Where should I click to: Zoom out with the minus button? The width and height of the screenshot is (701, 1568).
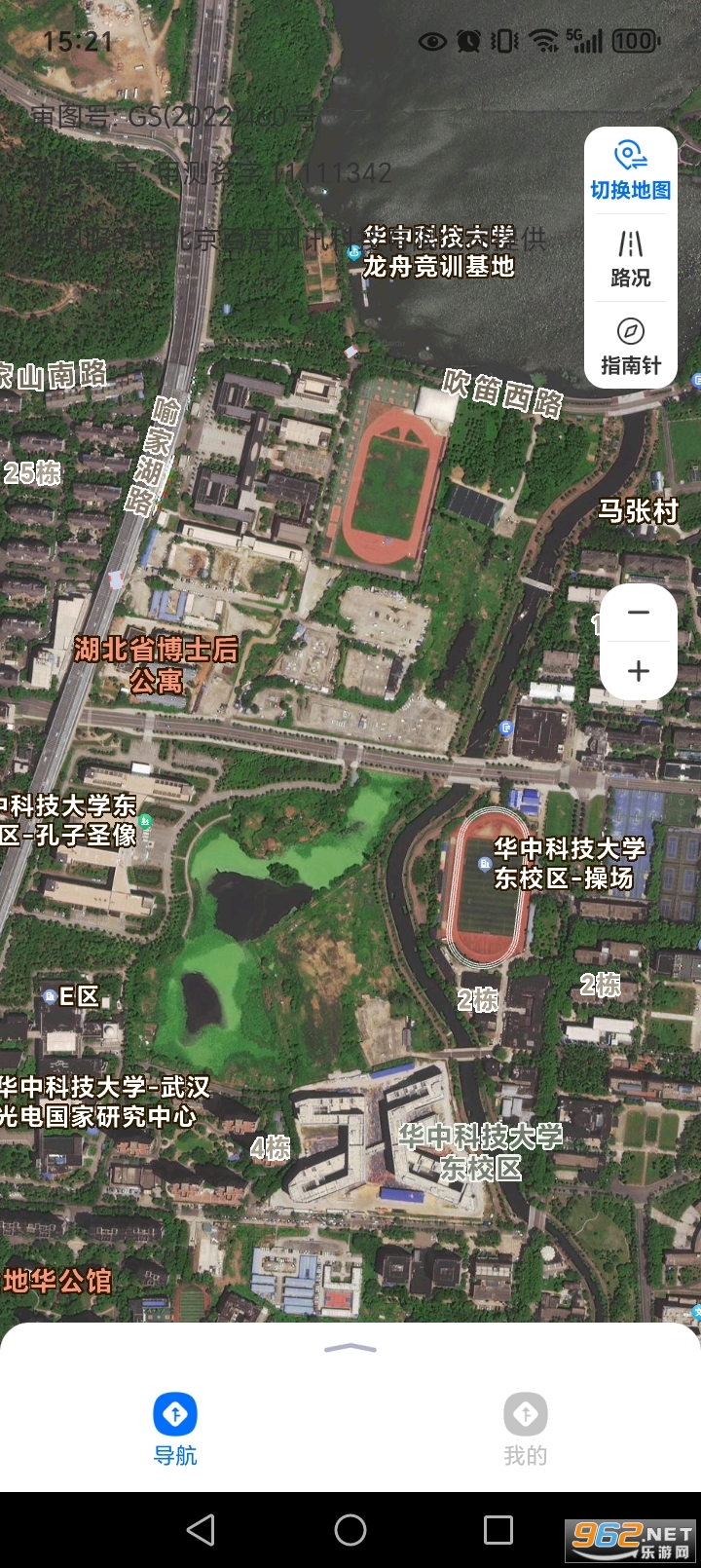(639, 613)
